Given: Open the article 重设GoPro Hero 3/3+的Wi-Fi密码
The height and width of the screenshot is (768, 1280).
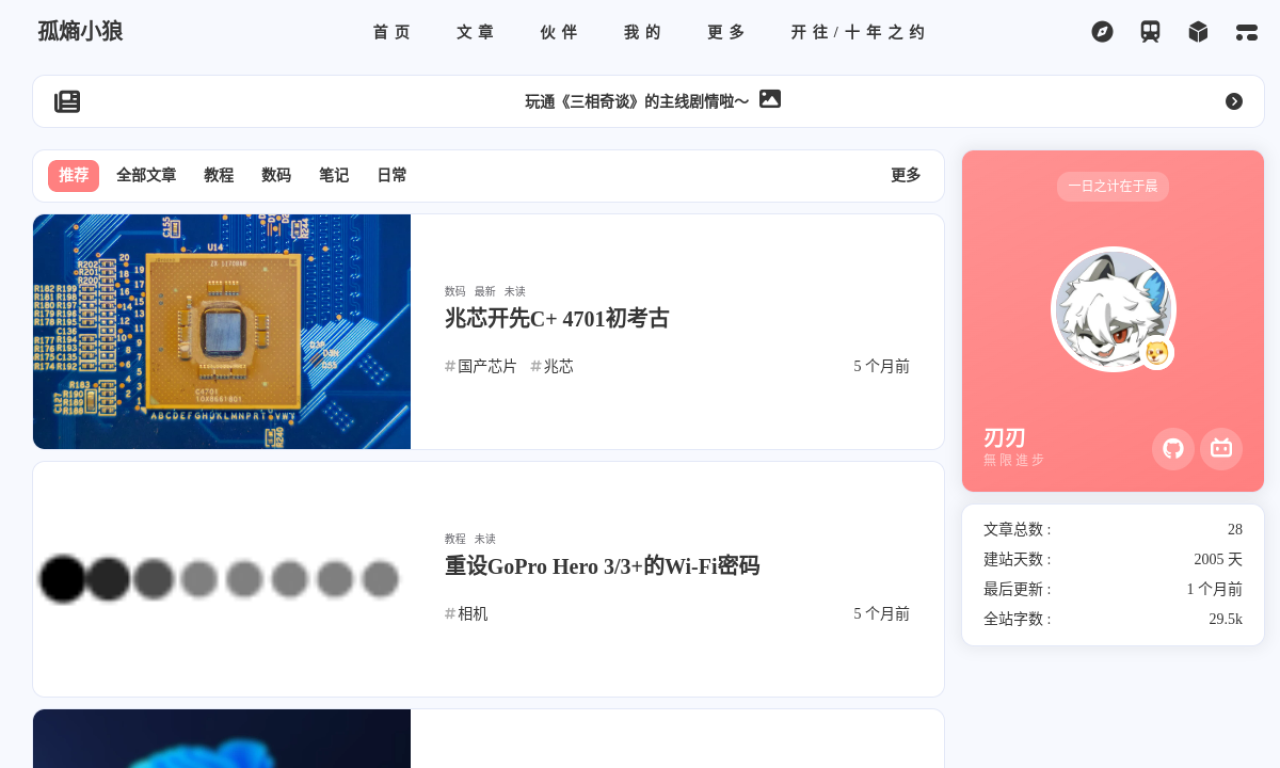Looking at the screenshot, I should (602, 566).
